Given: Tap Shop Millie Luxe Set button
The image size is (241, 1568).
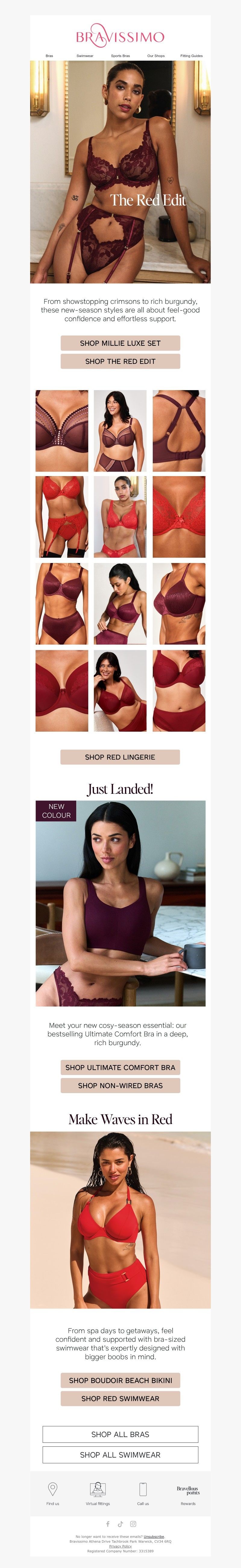Looking at the screenshot, I should [120, 343].
